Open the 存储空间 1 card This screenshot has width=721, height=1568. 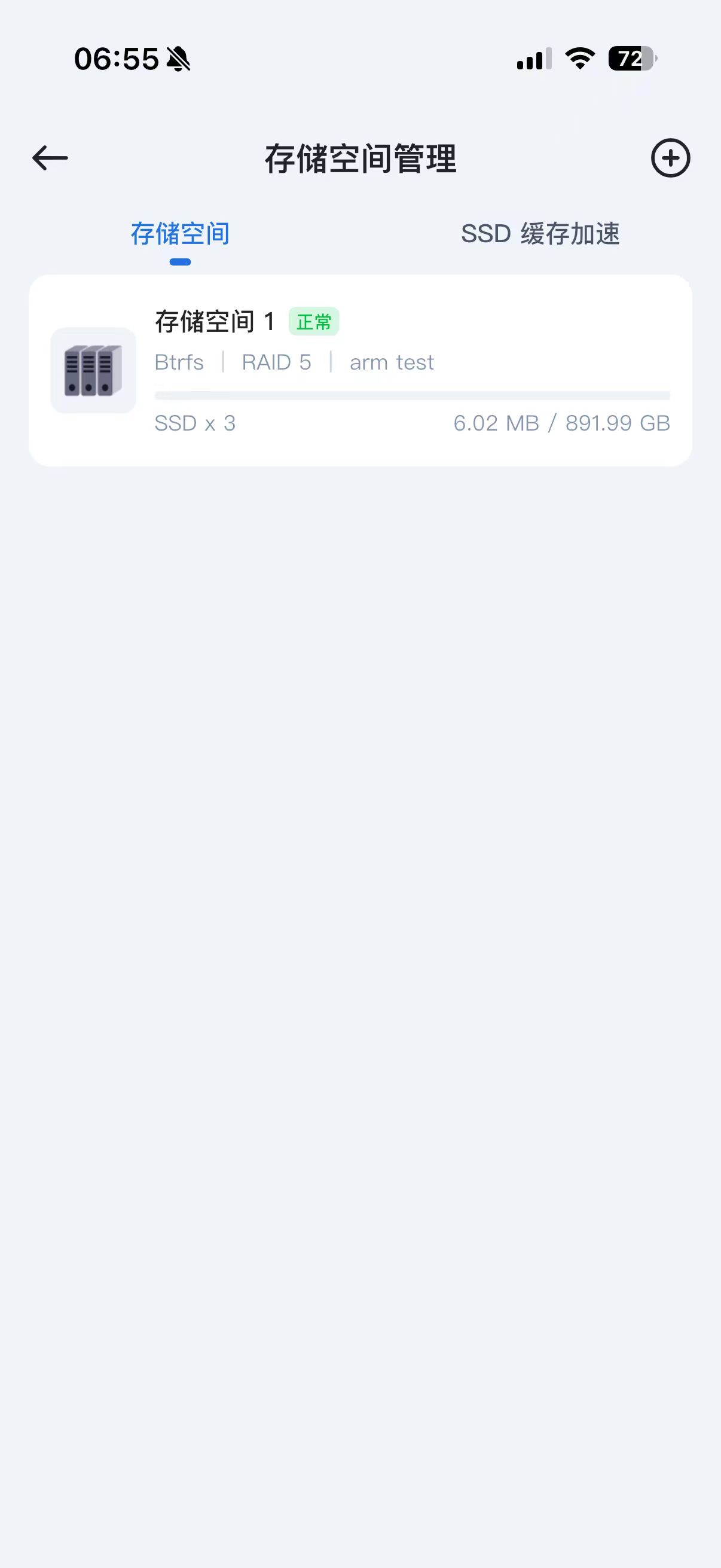point(360,370)
